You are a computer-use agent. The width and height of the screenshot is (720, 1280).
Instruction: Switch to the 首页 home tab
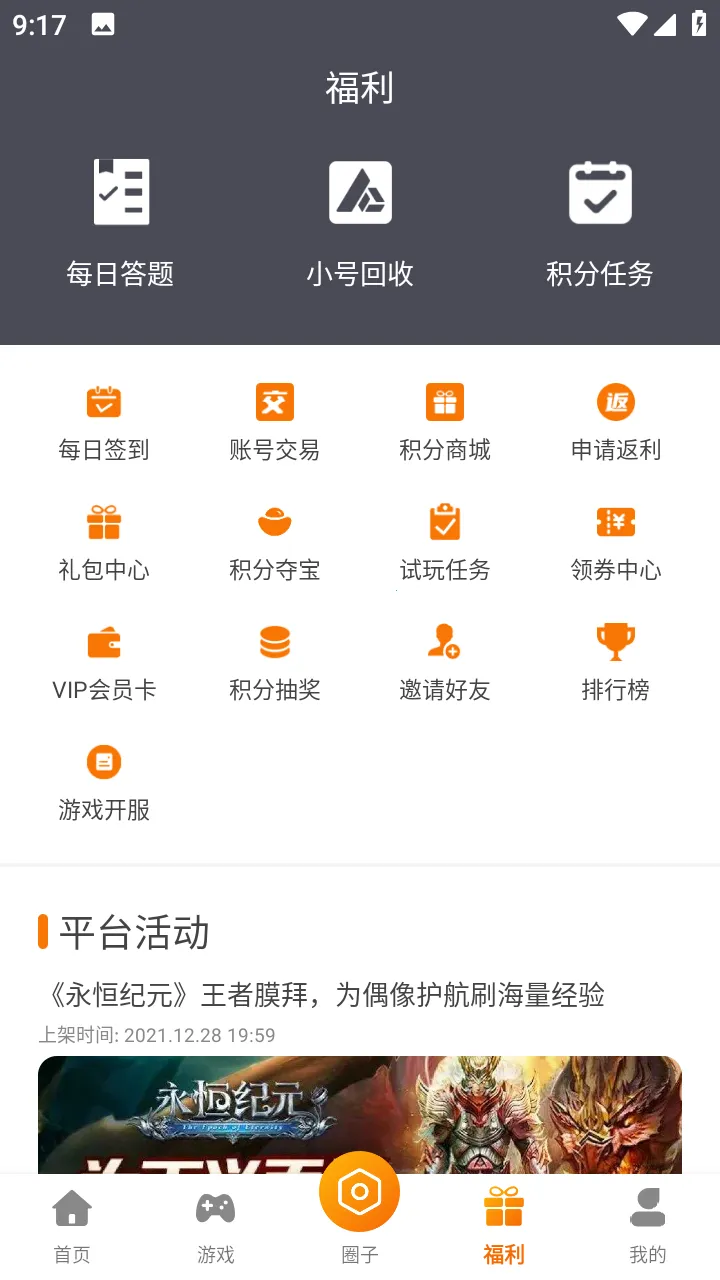[72, 1226]
